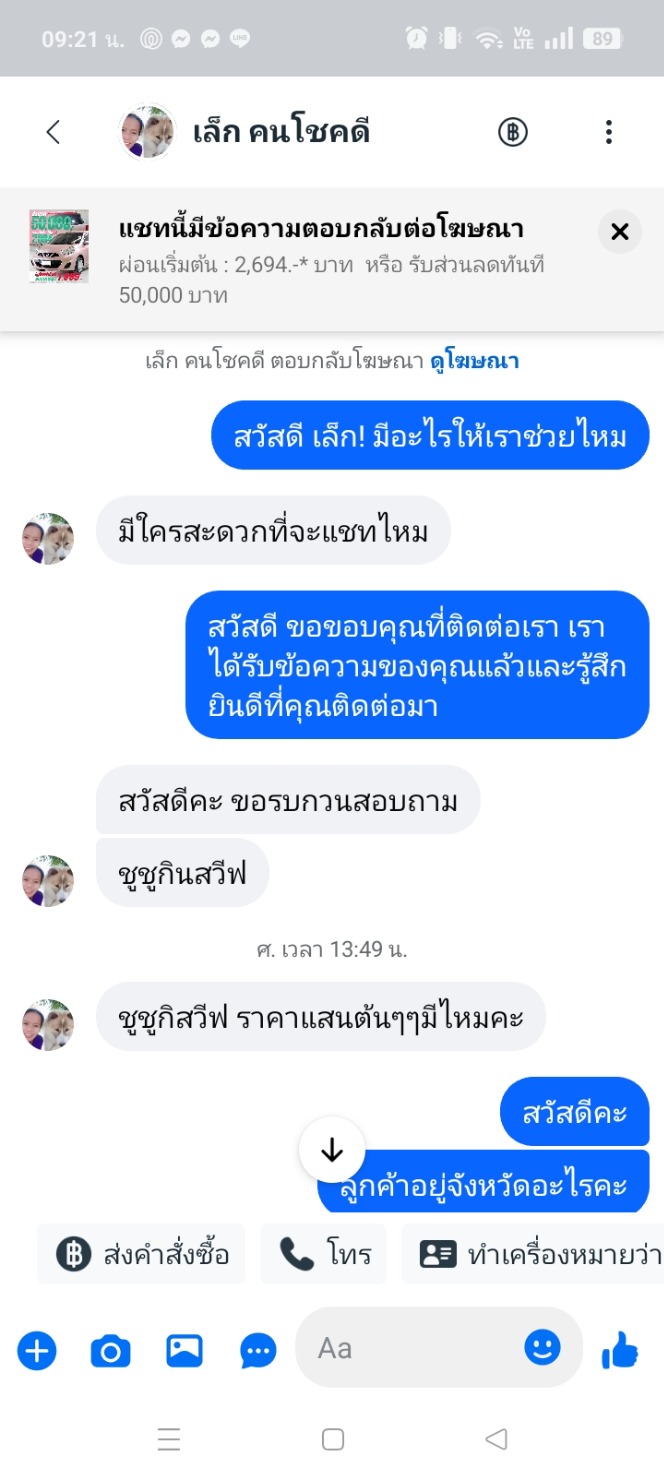Go back from the chat
Image resolution: width=664 pixels, height=1480 pixels.
53,132
